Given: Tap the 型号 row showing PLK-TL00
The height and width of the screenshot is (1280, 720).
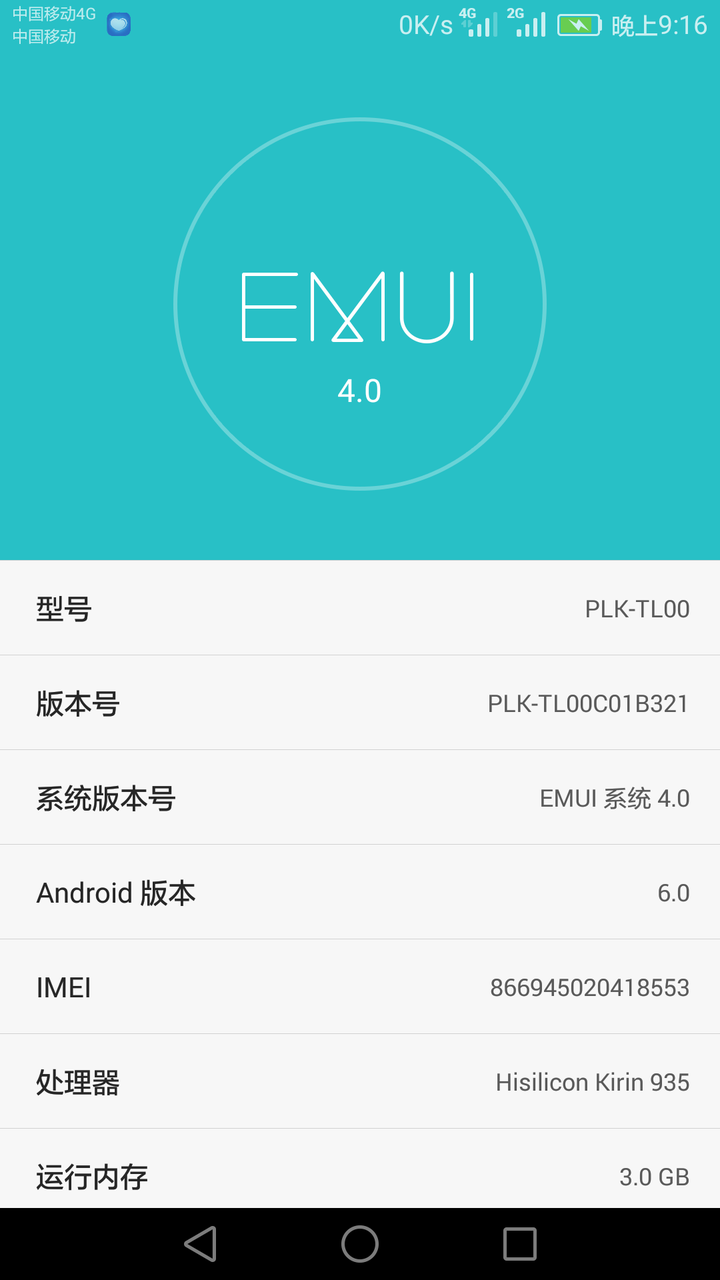Looking at the screenshot, I should click(x=360, y=607).
